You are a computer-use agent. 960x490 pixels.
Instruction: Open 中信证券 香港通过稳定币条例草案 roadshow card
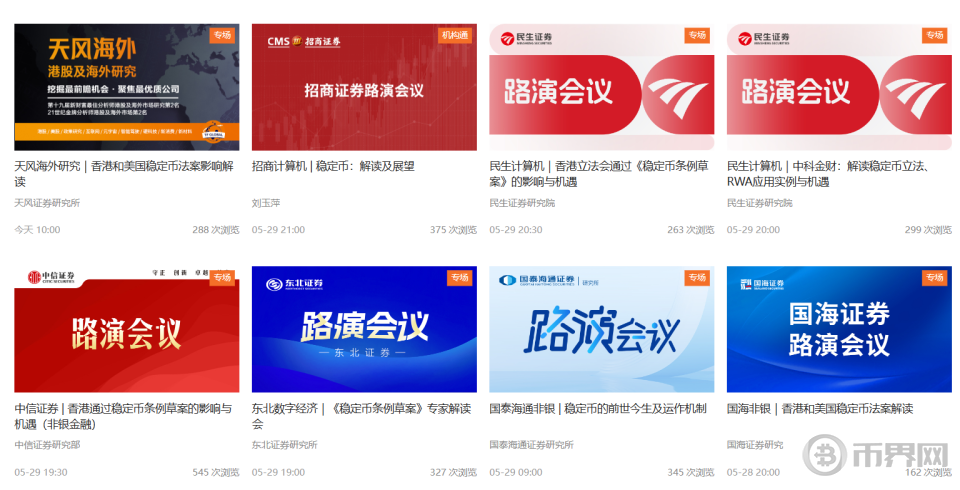(x=126, y=329)
